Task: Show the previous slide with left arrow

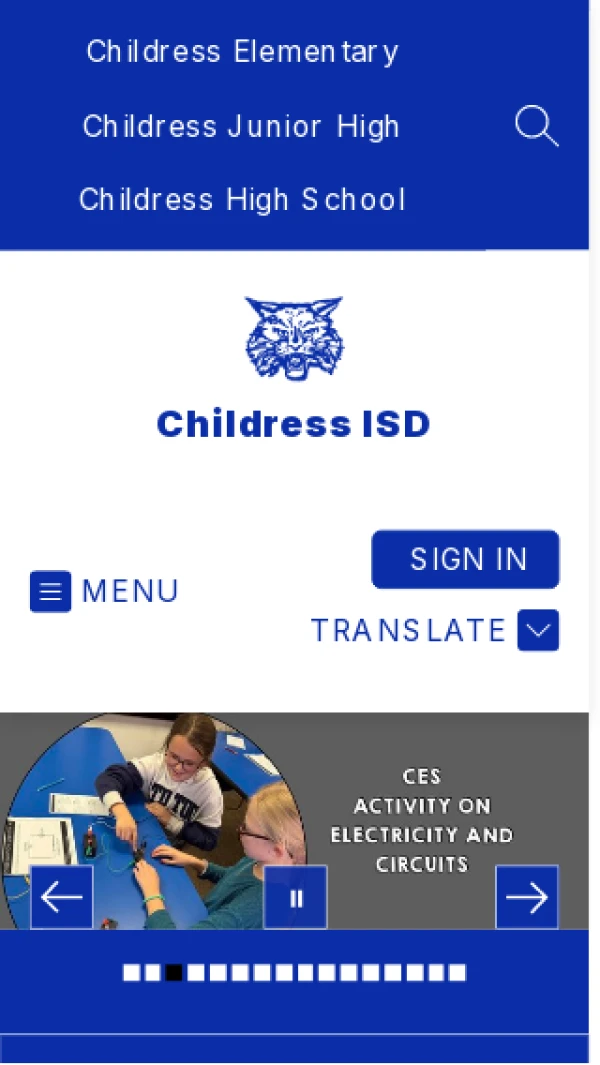Action: click(x=62, y=897)
